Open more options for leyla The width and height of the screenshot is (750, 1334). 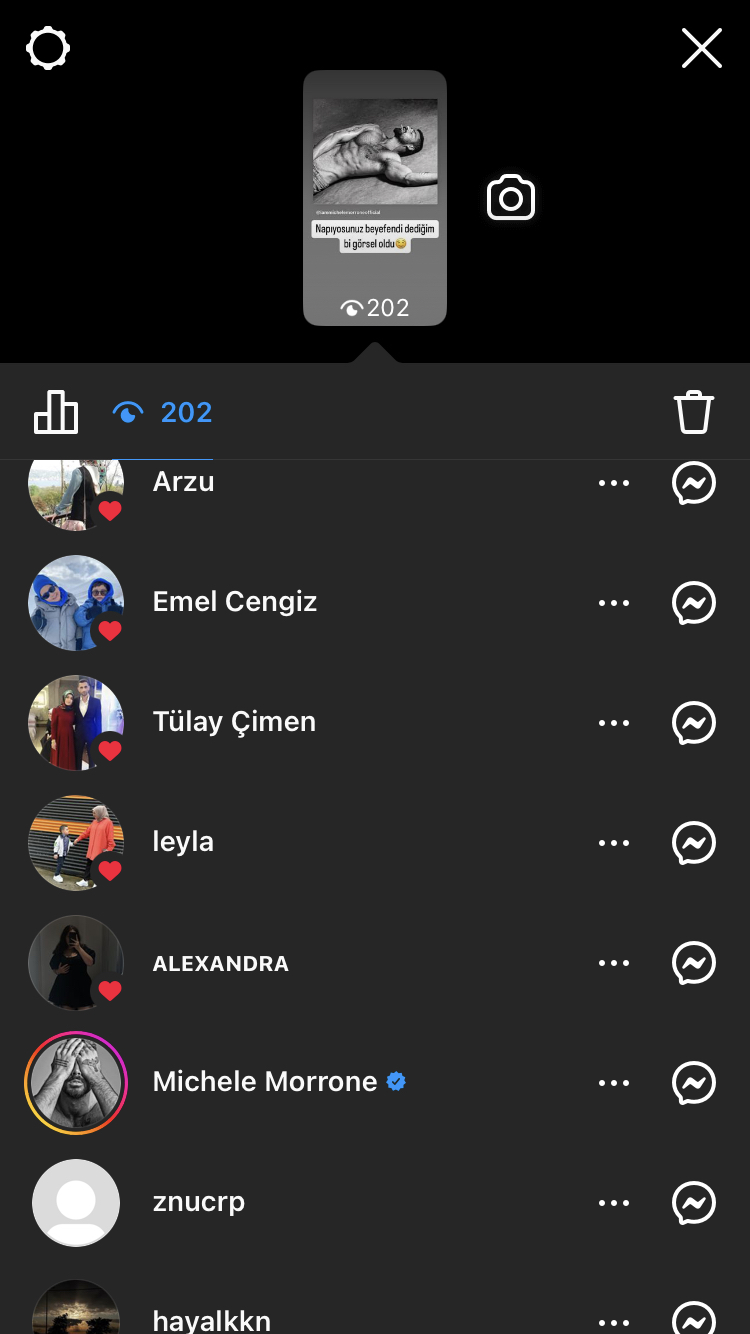tap(613, 843)
